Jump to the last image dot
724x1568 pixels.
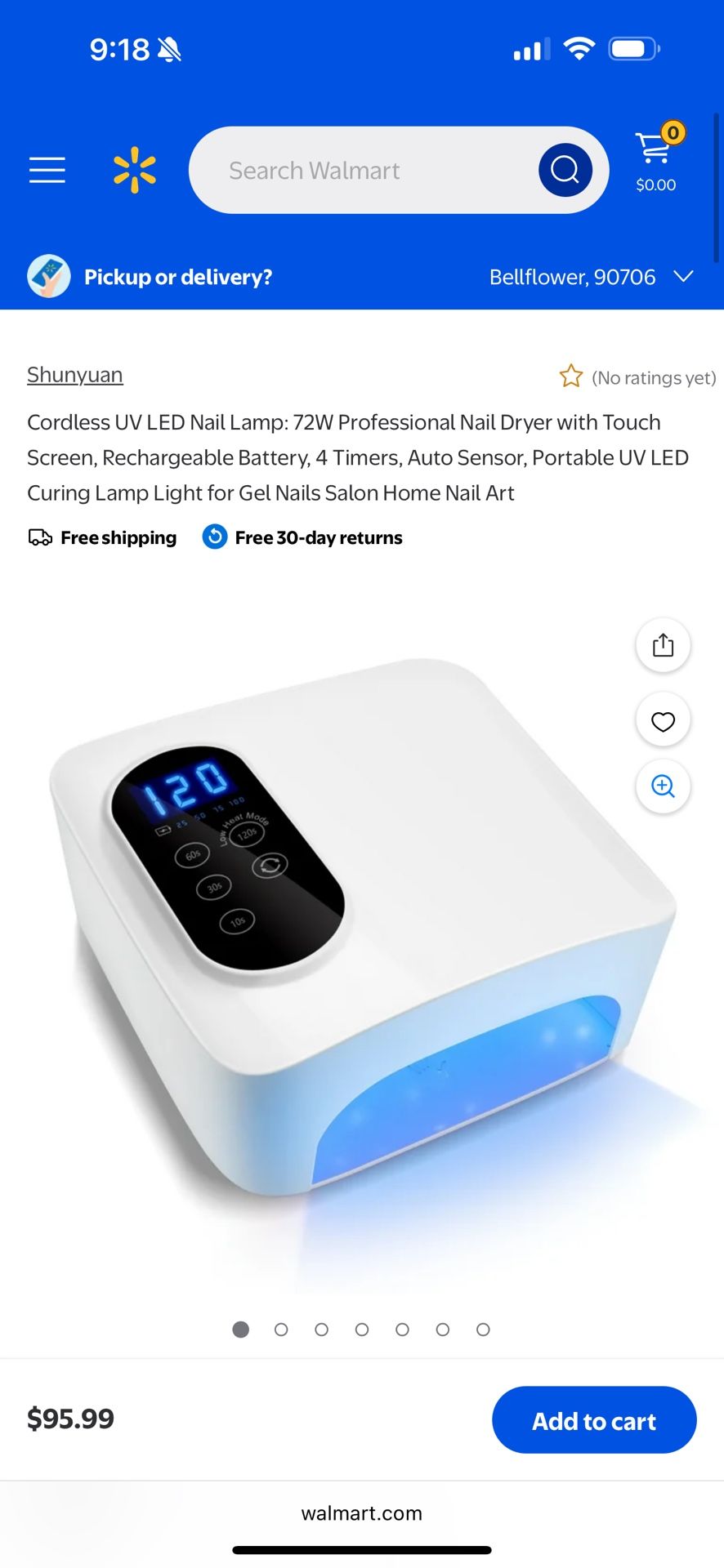(483, 1330)
